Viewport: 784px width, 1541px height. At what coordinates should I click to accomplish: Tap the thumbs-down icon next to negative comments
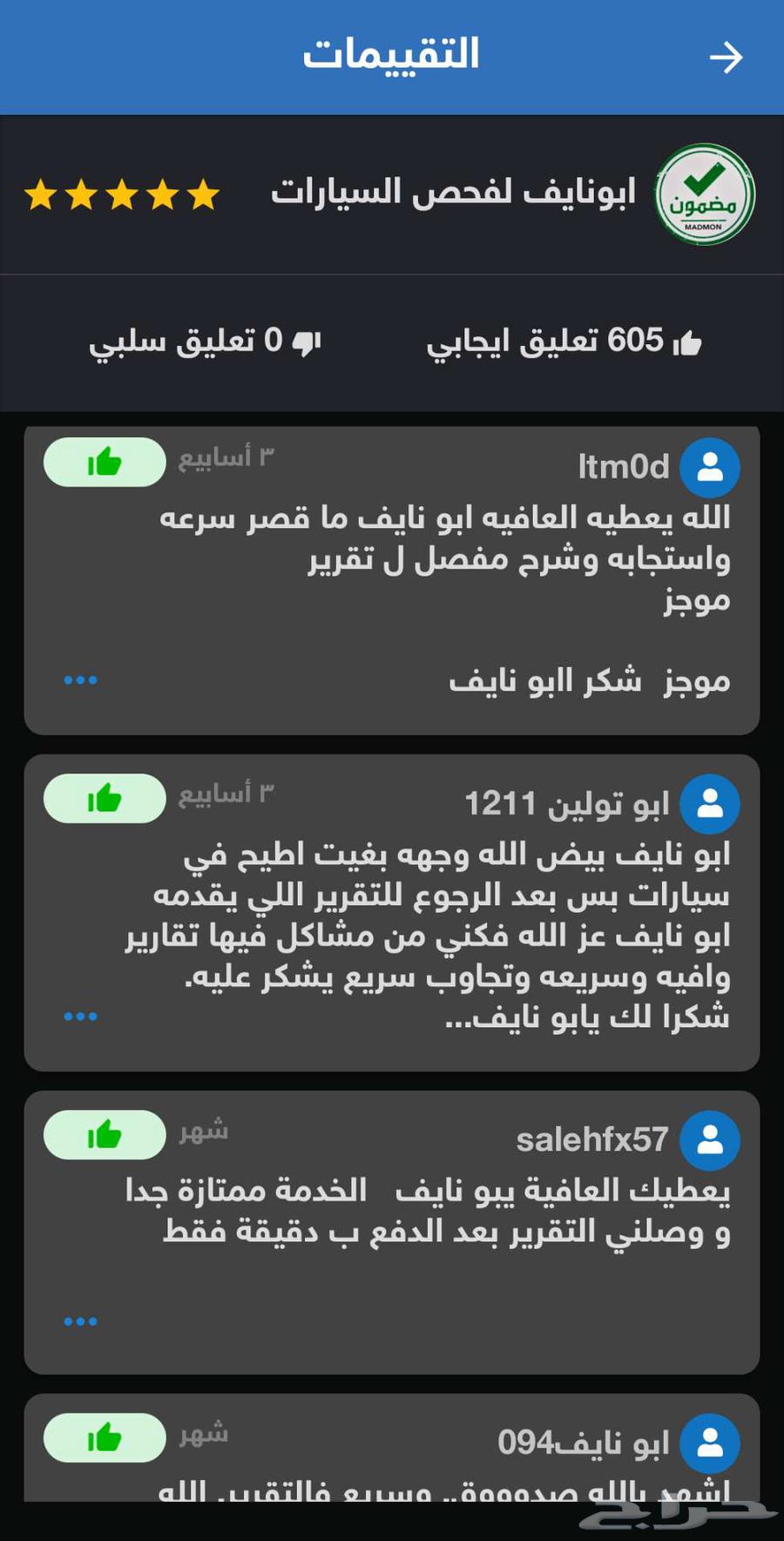click(x=307, y=341)
